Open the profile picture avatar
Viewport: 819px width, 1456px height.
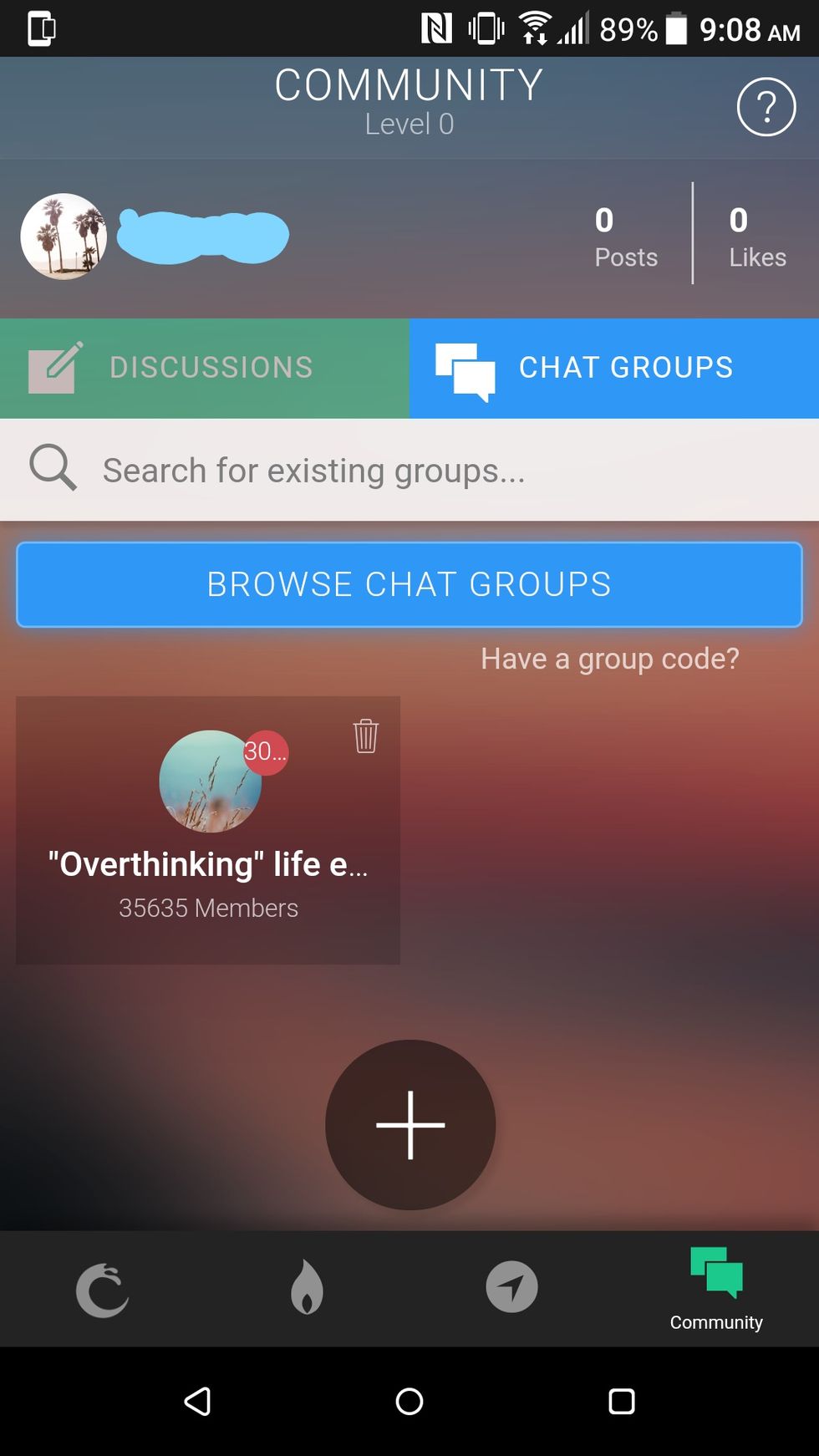pyautogui.click(x=64, y=237)
